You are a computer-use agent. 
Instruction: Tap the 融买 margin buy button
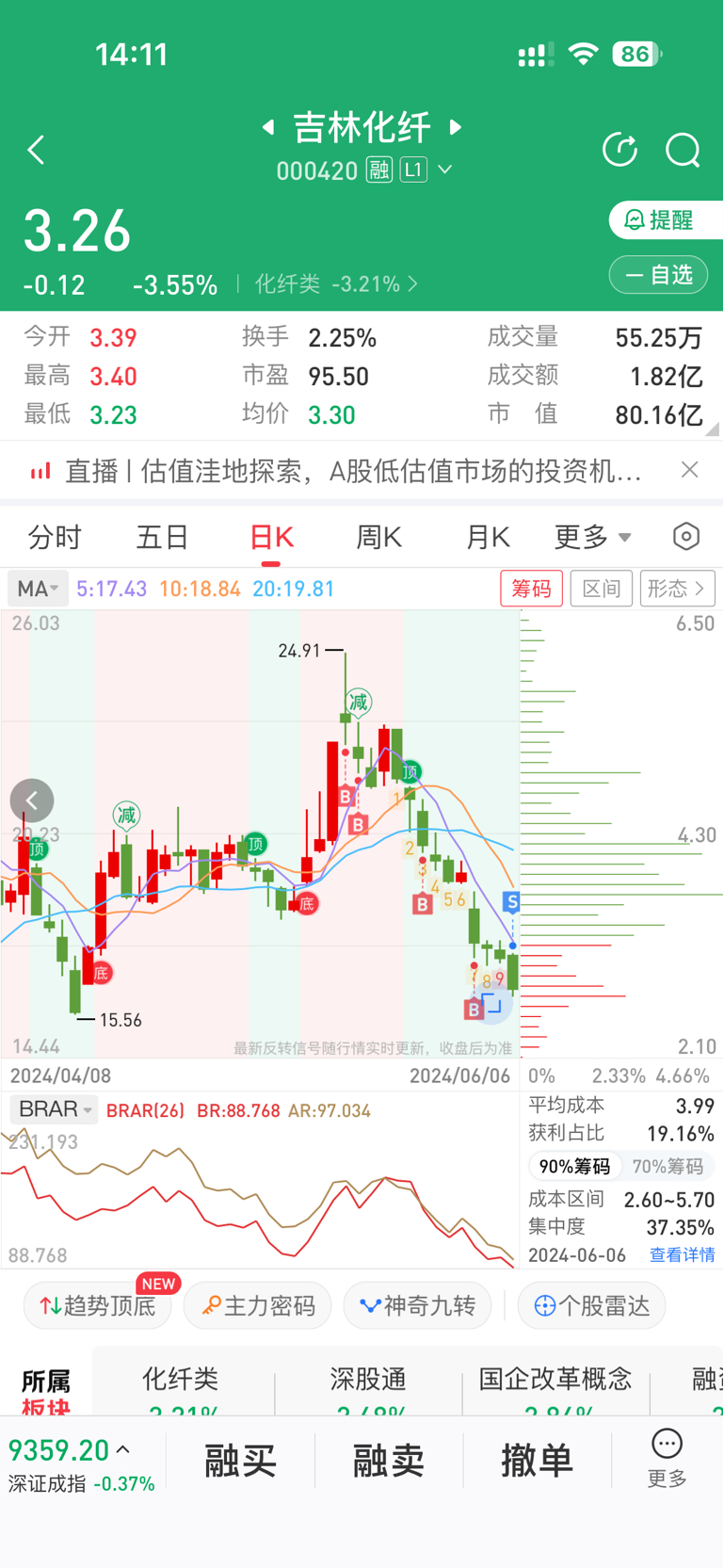(x=241, y=1461)
